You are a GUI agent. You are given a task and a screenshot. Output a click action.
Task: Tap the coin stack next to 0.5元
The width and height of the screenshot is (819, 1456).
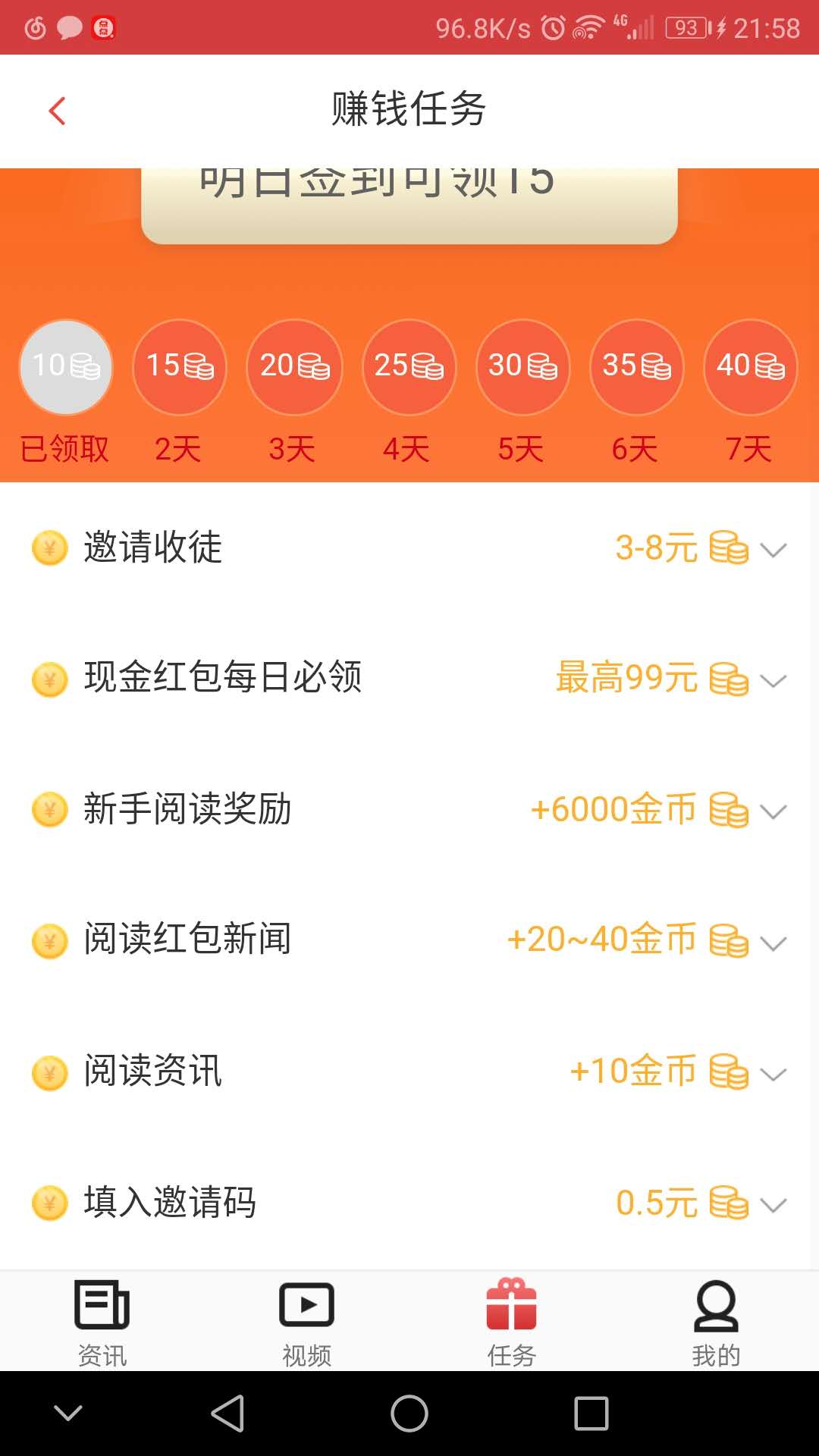click(729, 1203)
